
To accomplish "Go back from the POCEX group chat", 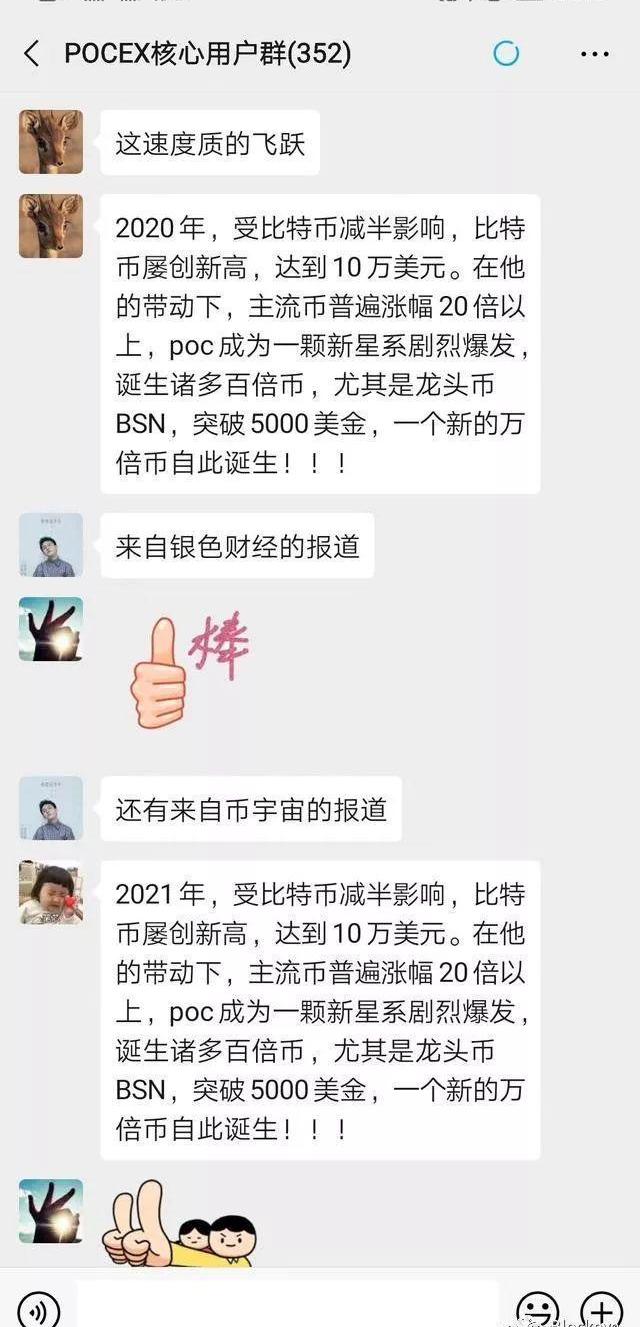I will click(x=32, y=54).
